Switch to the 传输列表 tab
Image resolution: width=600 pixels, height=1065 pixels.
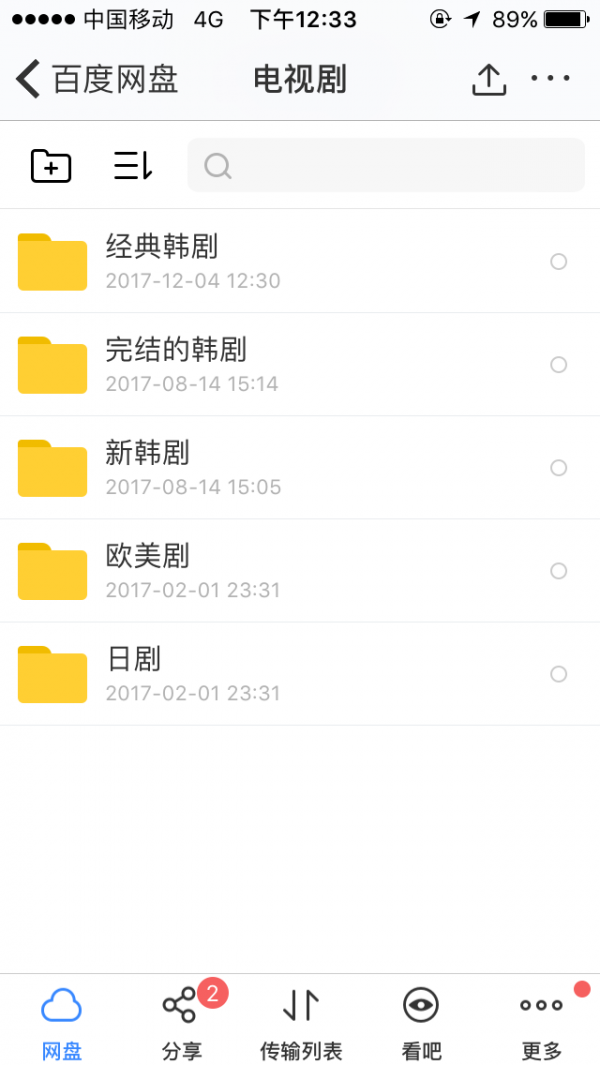click(301, 1021)
